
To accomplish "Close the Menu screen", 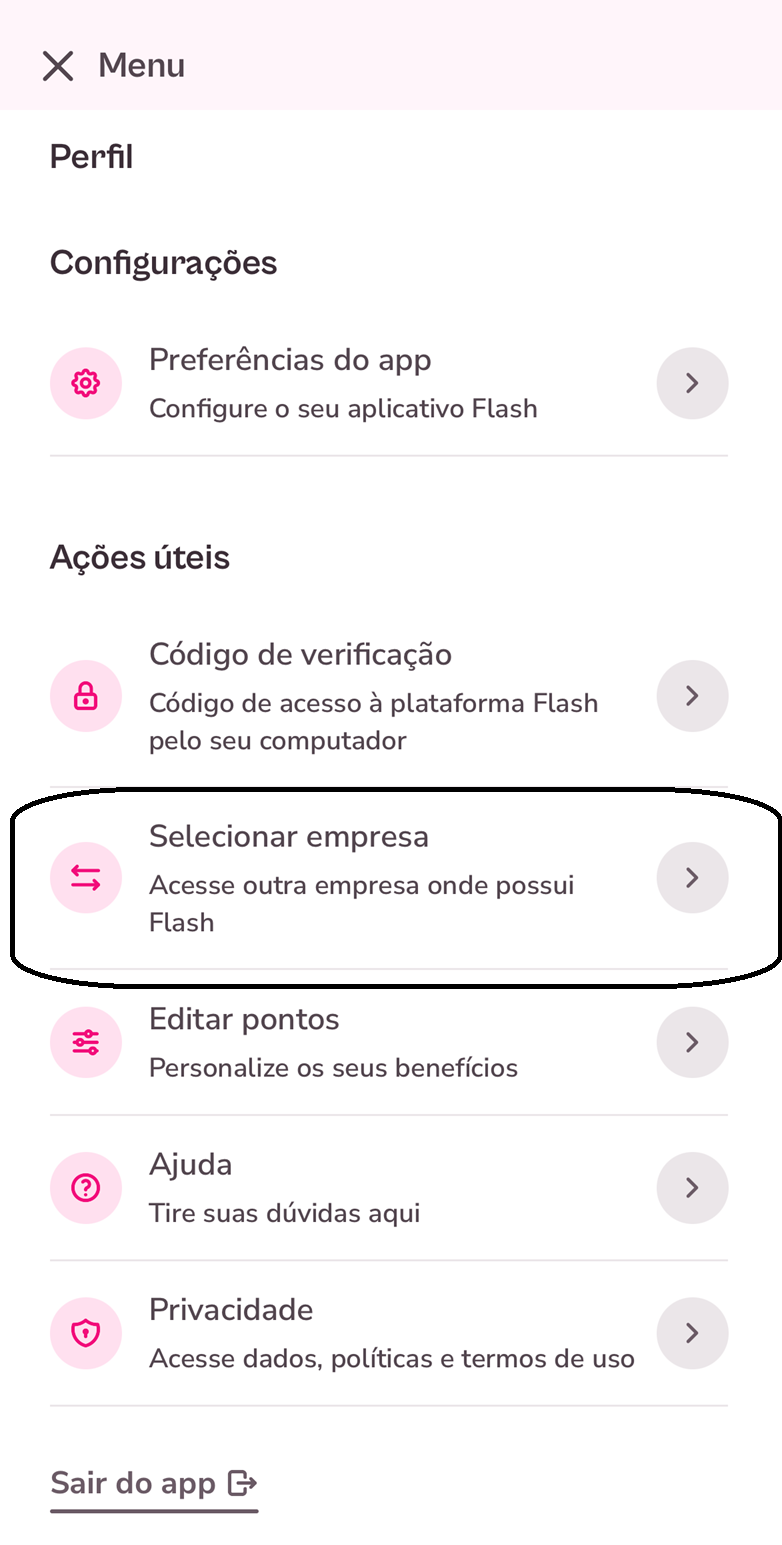I will [x=58, y=66].
